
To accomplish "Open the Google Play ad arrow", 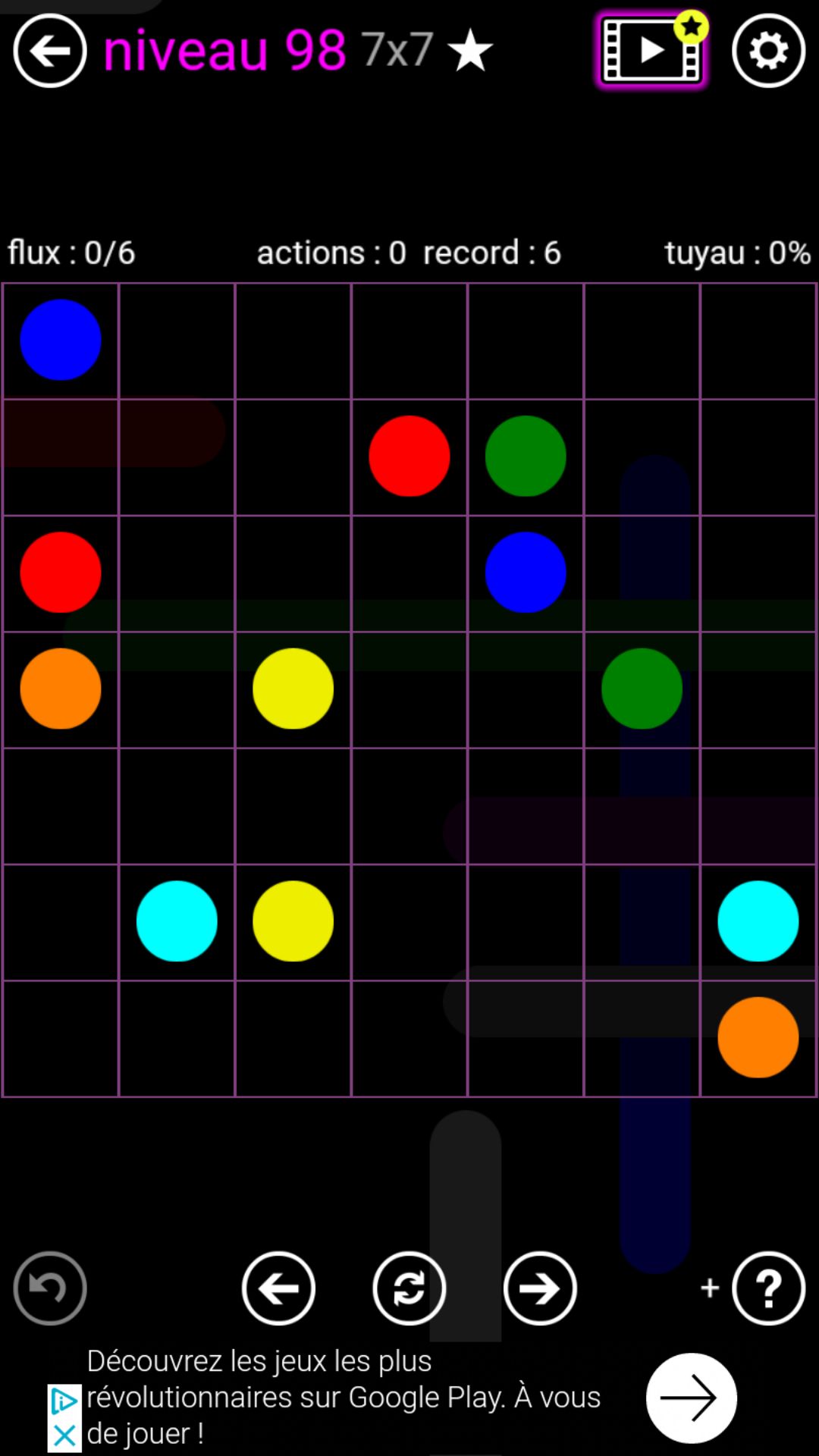I will tap(691, 1398).
